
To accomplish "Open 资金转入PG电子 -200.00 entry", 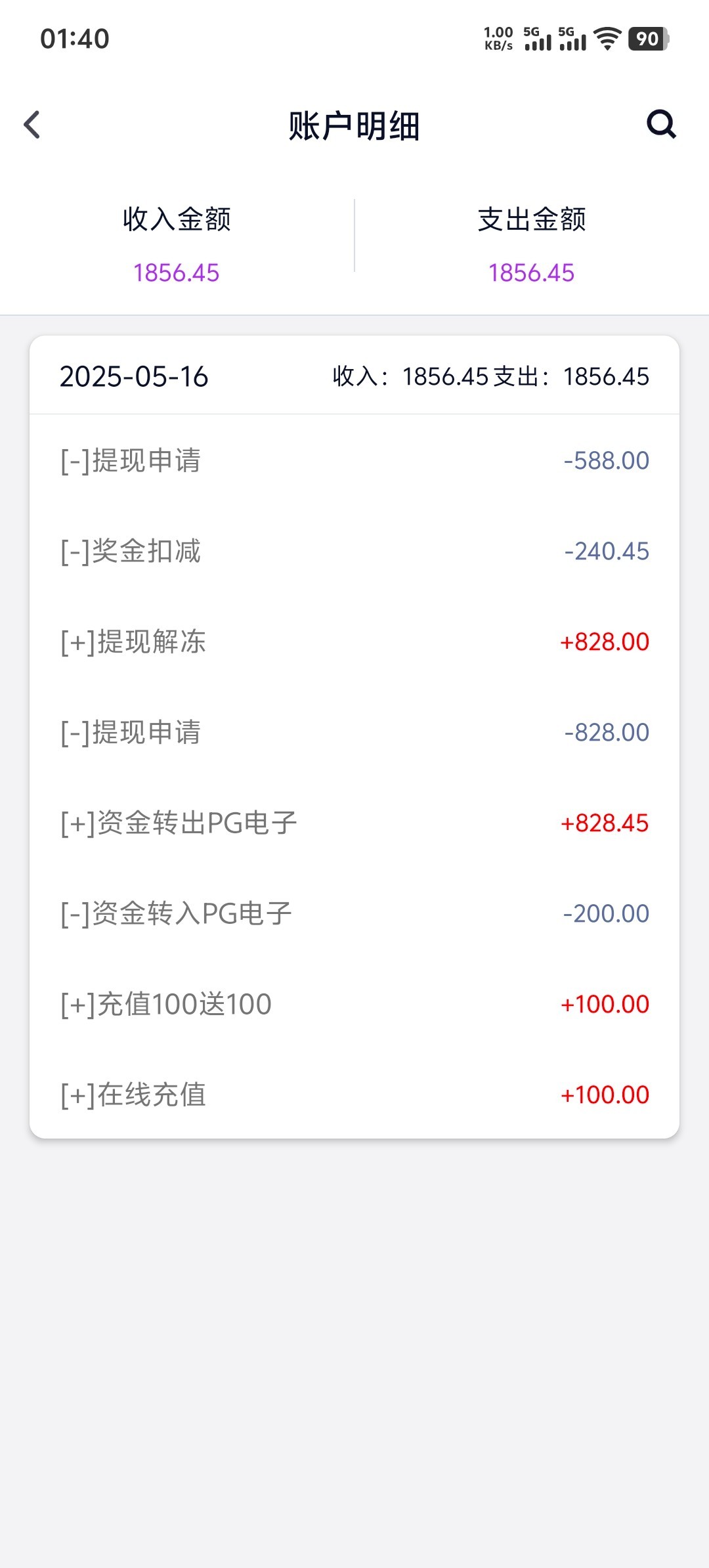I will [354, 913].
